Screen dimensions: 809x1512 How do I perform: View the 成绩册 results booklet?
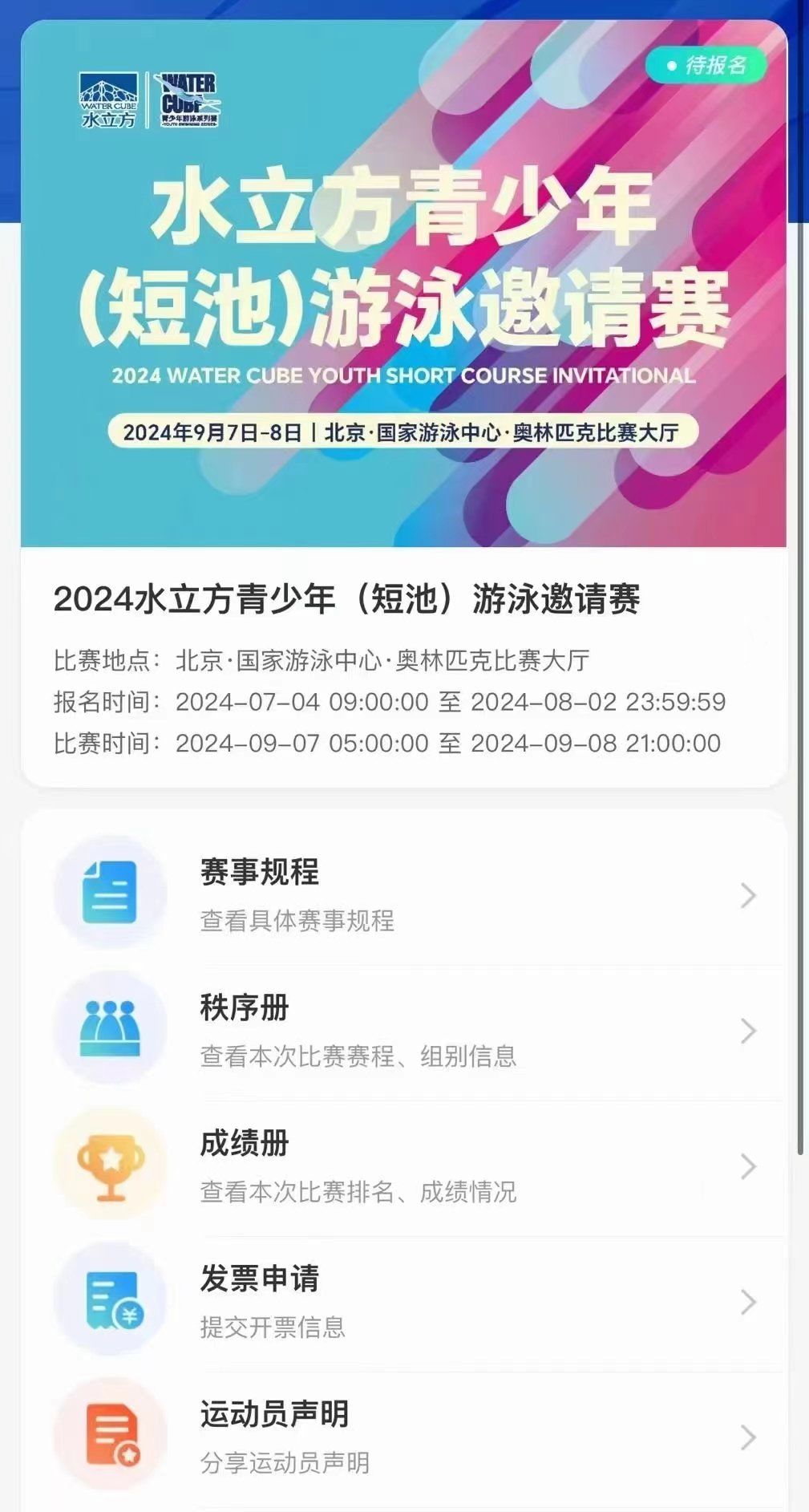click(404, 1166)
